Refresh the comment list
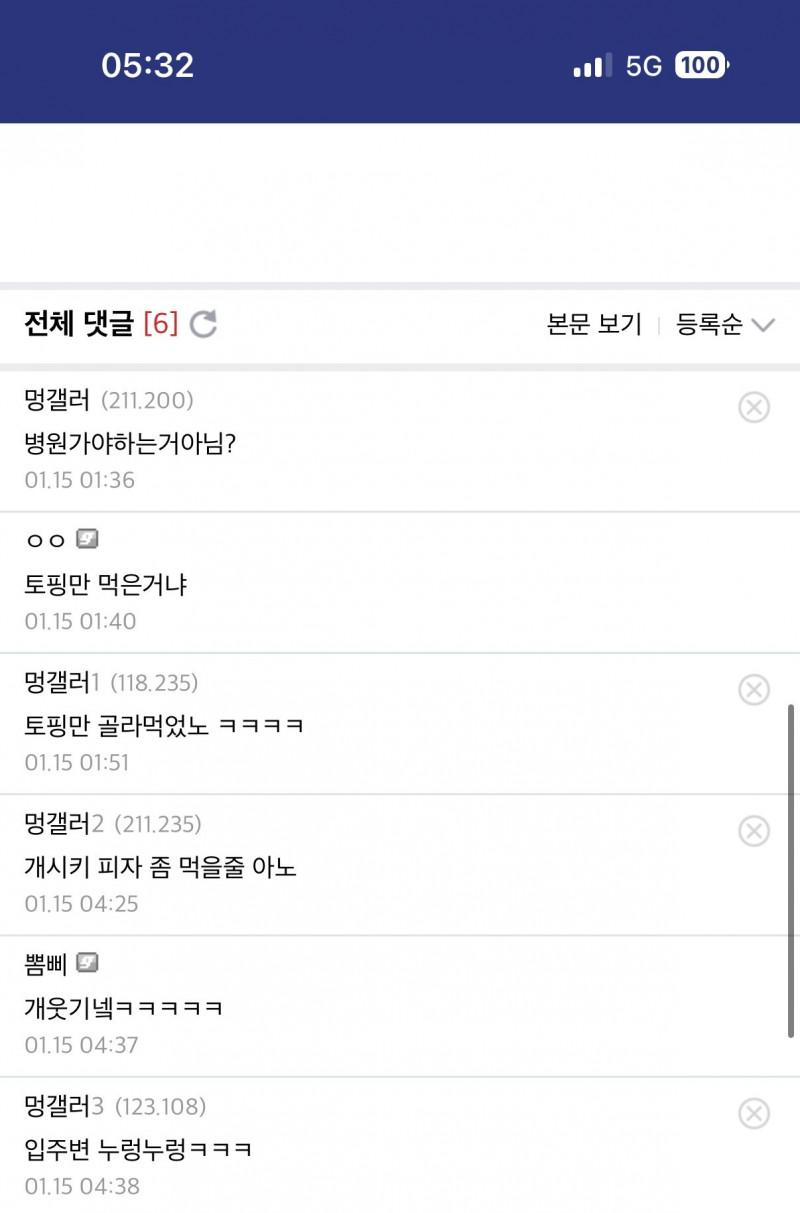This screenshot has width=800, height=1213. pos(204,324)
